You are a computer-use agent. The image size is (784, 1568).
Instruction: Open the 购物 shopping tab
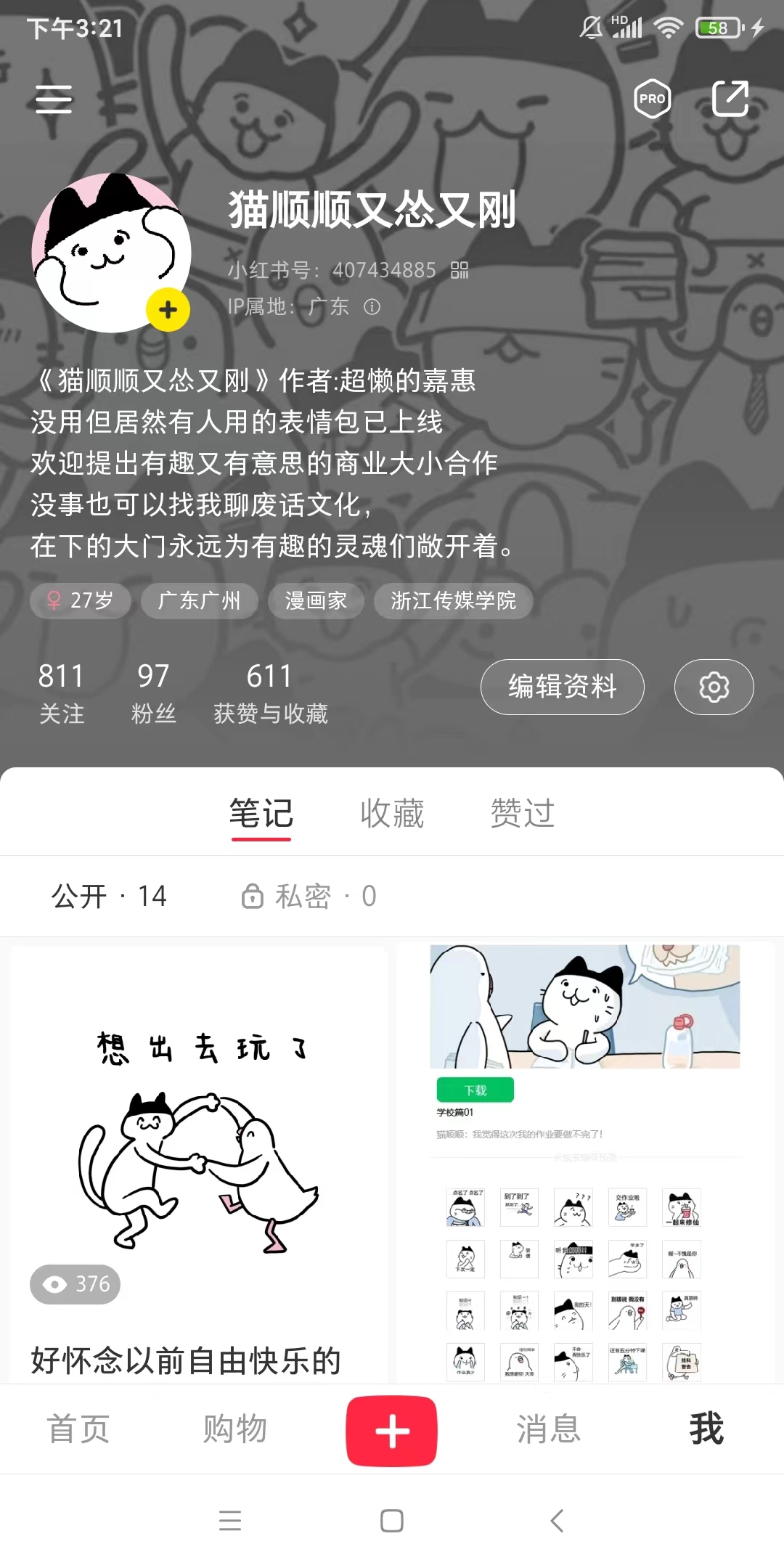(235, 1429)
